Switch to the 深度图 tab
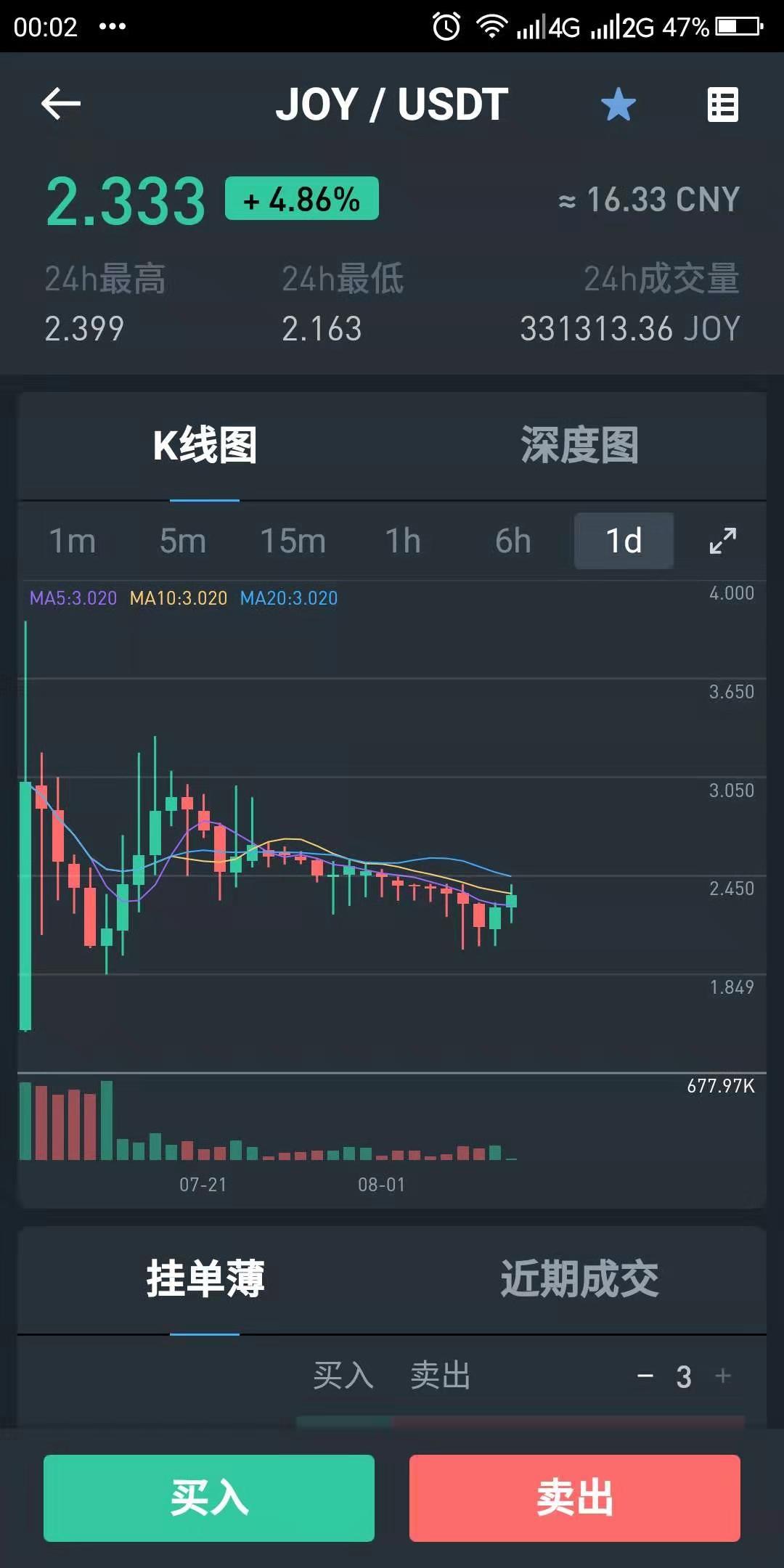Viewport: 784px width, 1568px height. point(579,446)
